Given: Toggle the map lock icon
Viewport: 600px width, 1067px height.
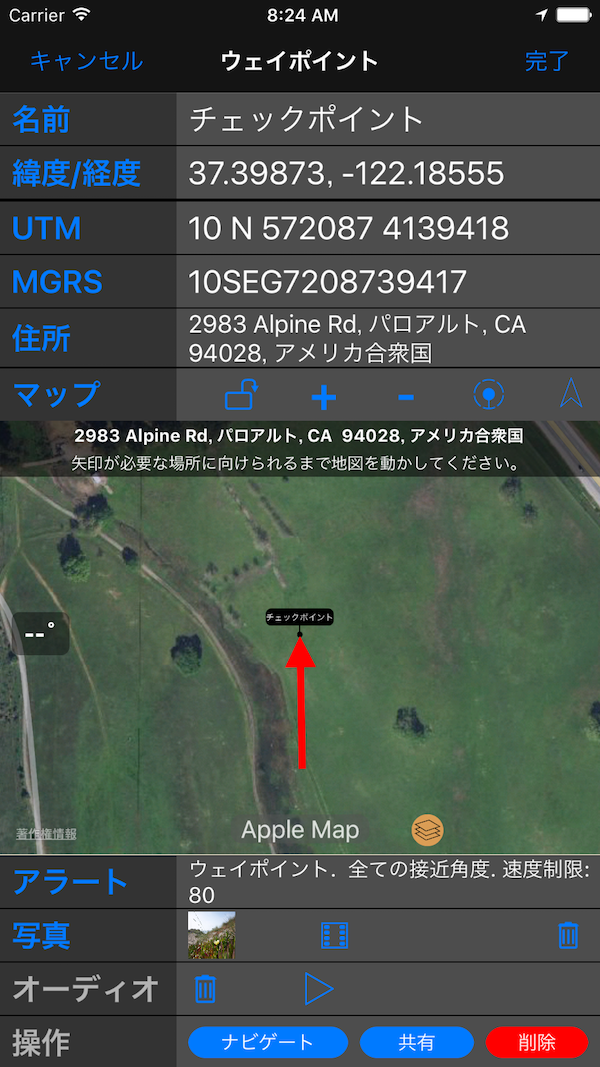Looking at the screenshot, I should coord(242,396).
